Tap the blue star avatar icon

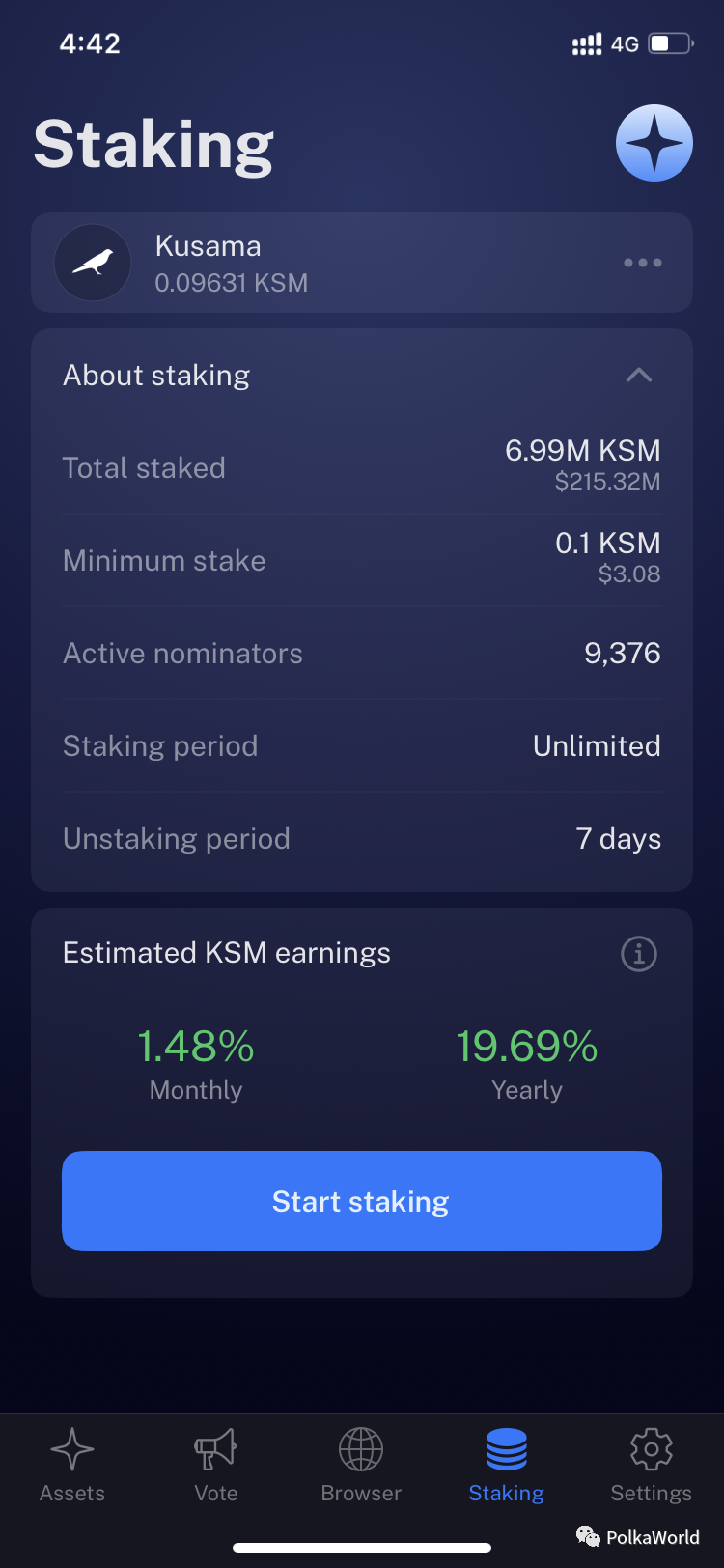pos(654,143)
